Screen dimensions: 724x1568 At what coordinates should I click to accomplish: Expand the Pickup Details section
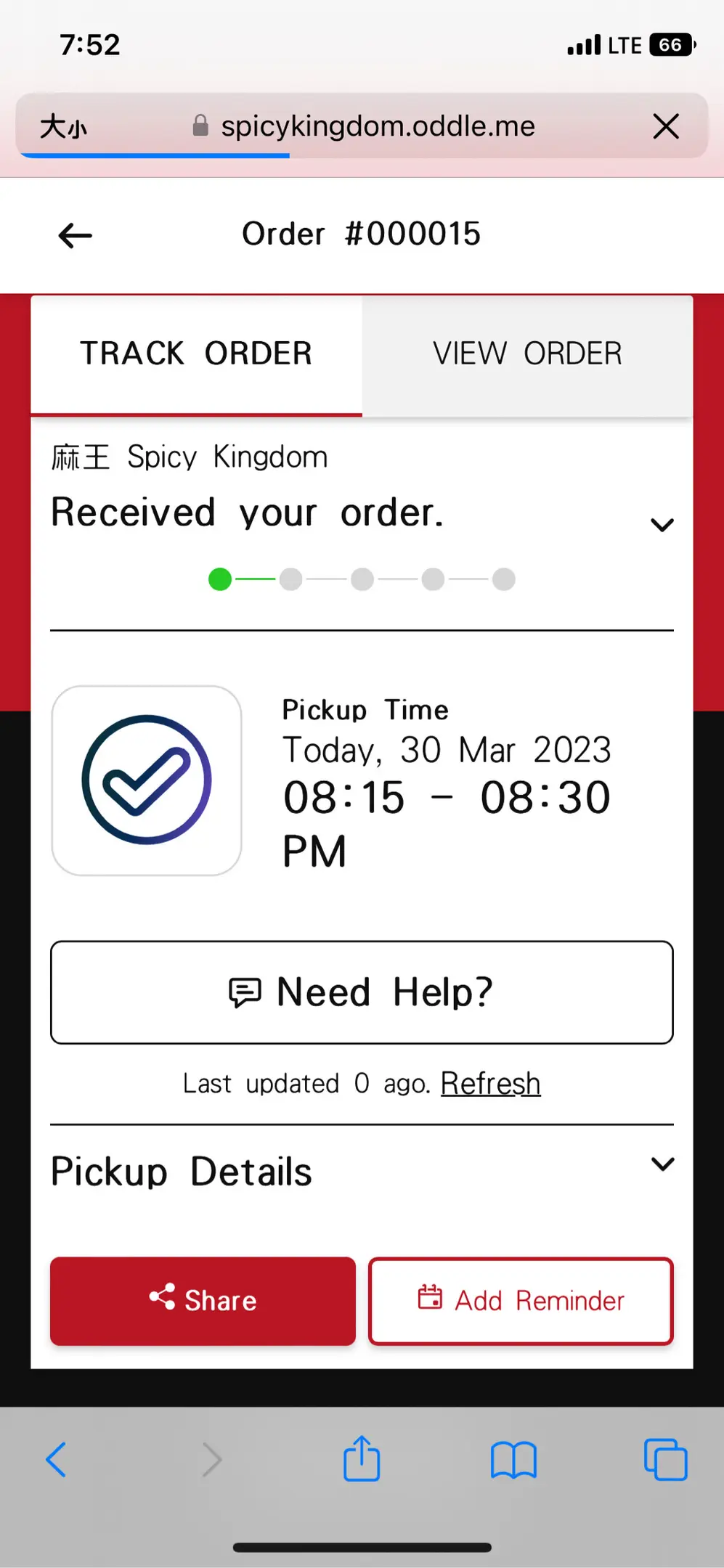click(x=662, y=1164)
